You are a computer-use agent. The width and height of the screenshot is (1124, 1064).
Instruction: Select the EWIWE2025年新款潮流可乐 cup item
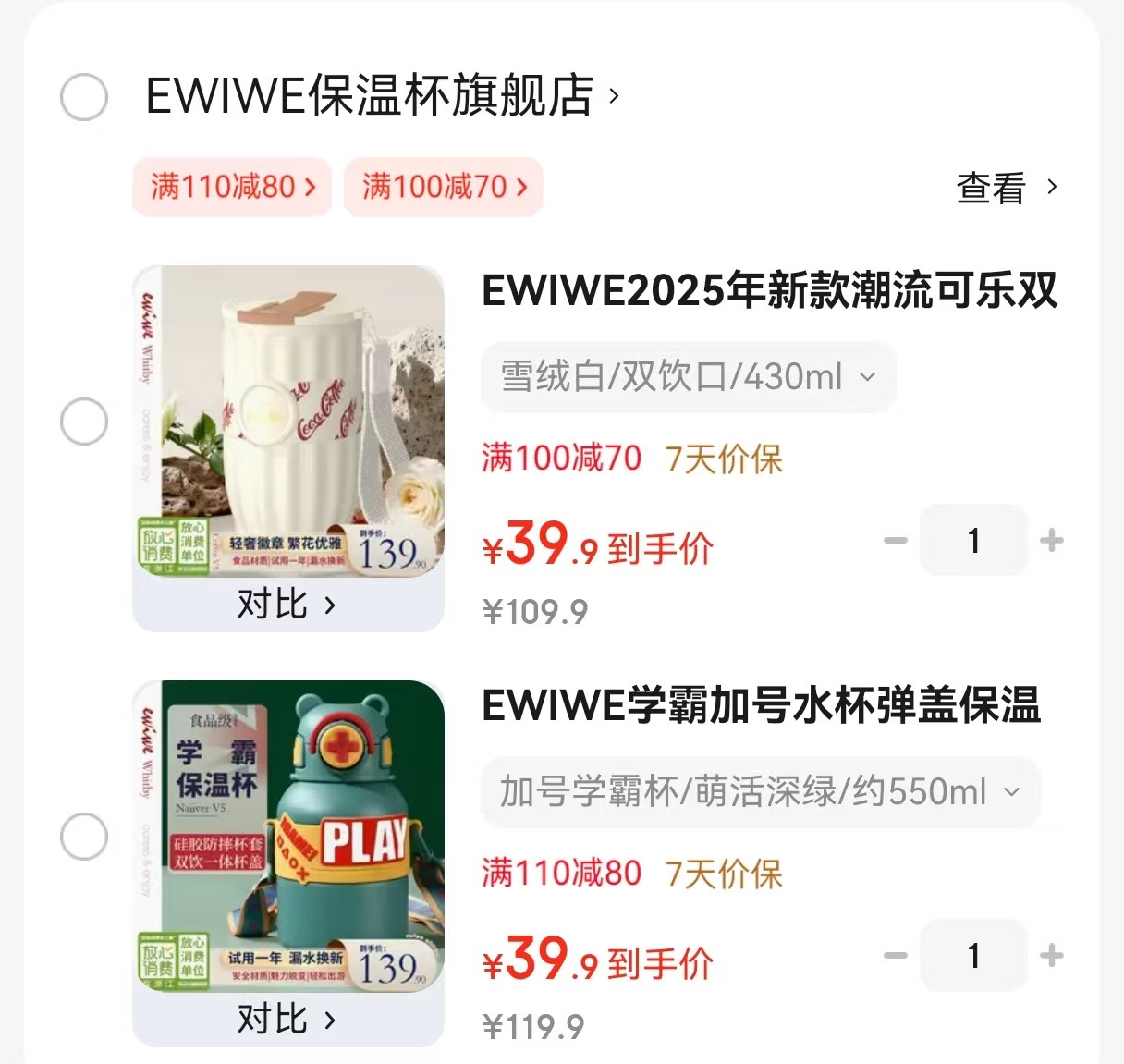tap(84, 422)
